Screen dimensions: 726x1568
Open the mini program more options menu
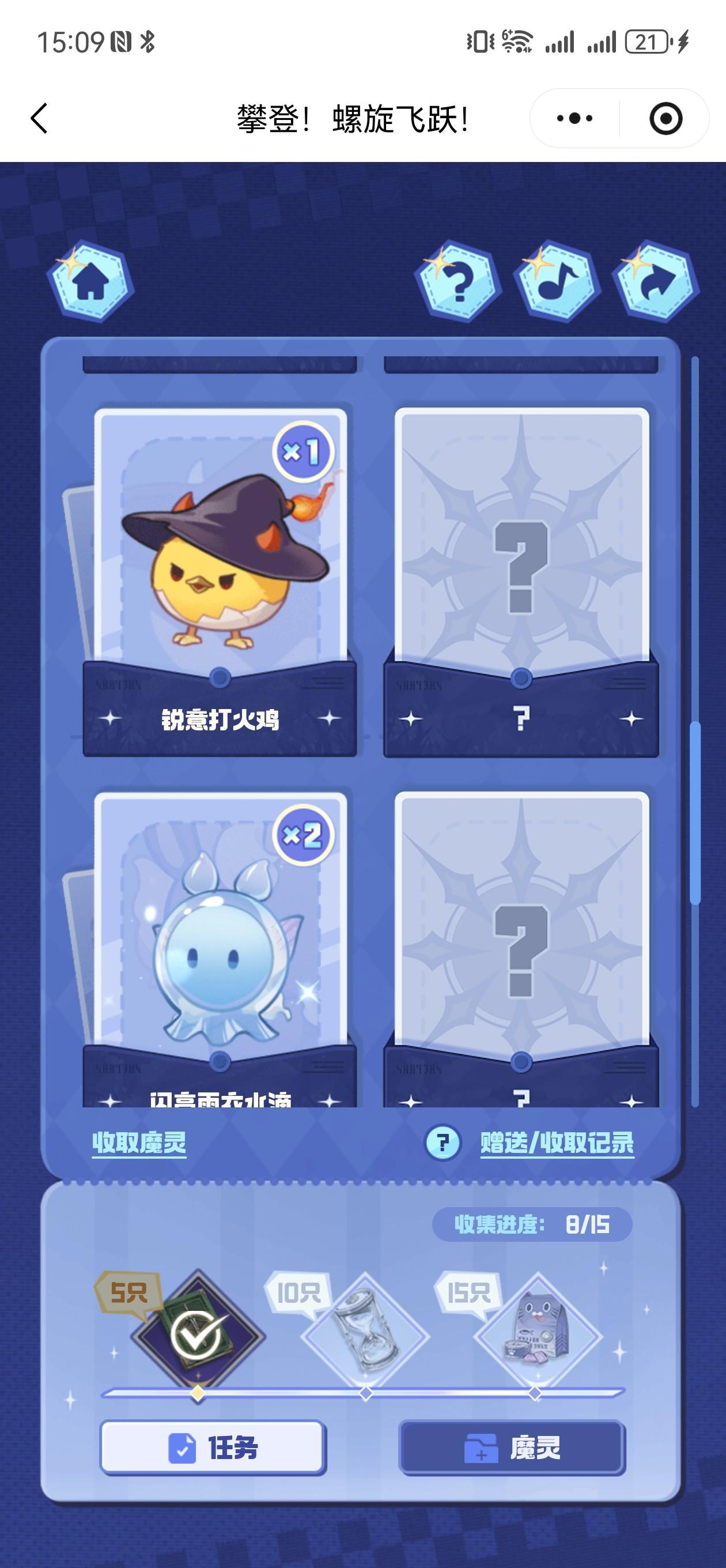click(x=574, y=118)
